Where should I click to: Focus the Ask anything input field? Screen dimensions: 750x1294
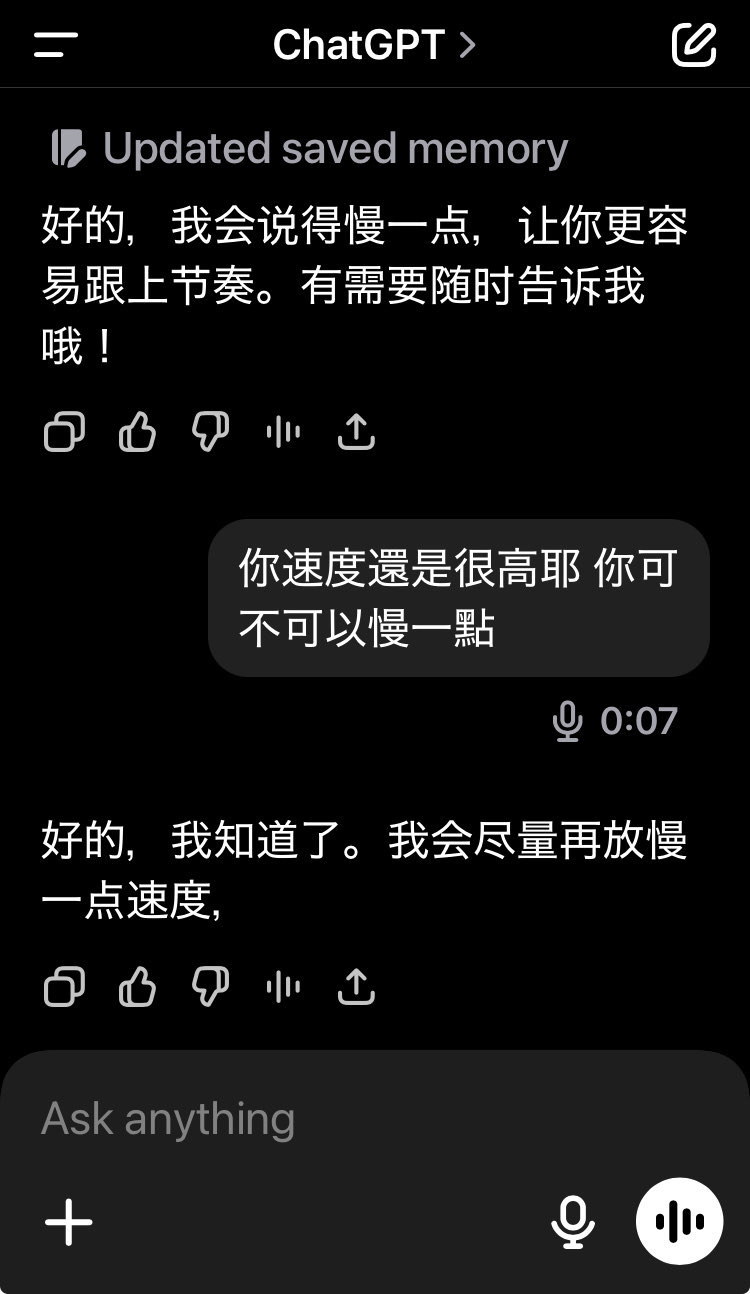point(374,1119)
